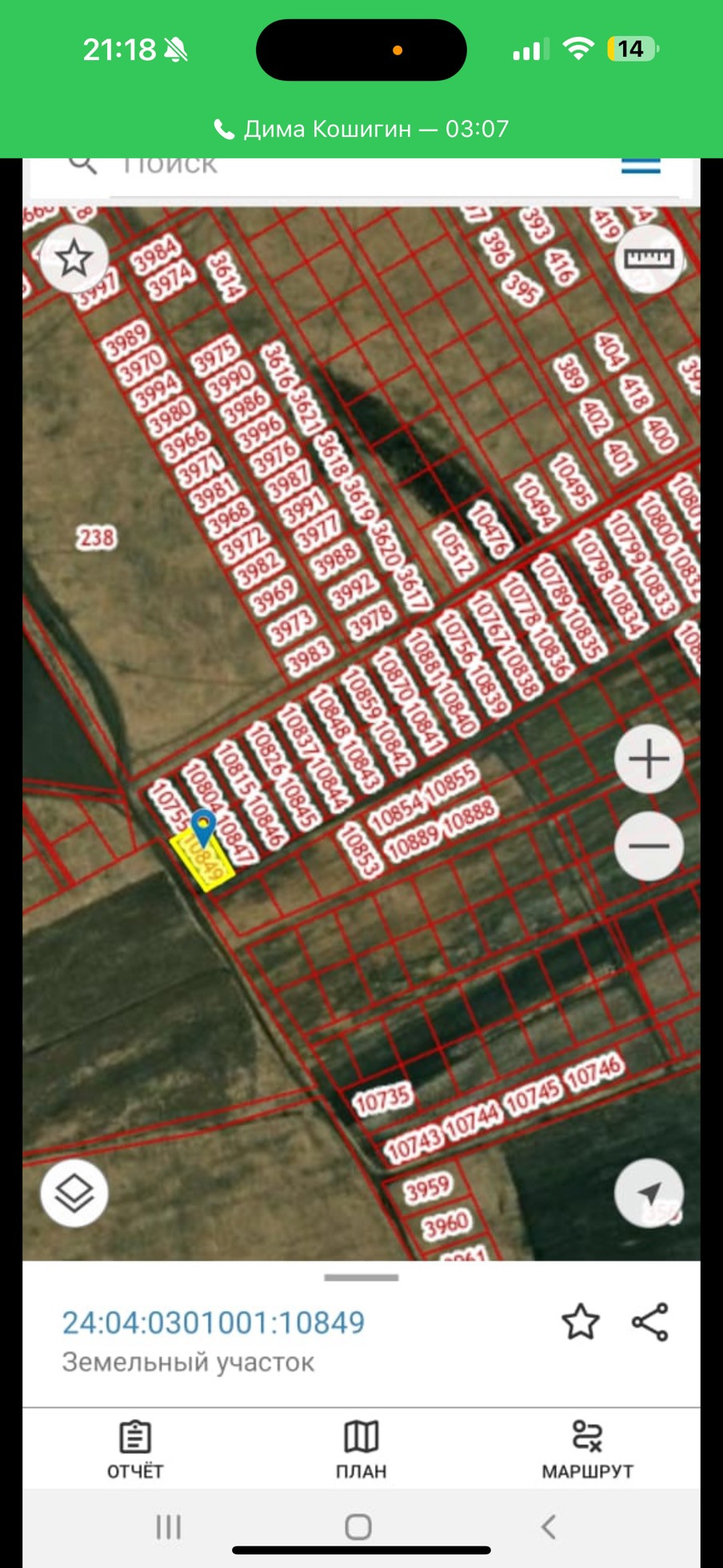The width and height of the screenshot is (723, 1568).
Task: Add parcel 10849 to favorites
Action: (580, 1322)
